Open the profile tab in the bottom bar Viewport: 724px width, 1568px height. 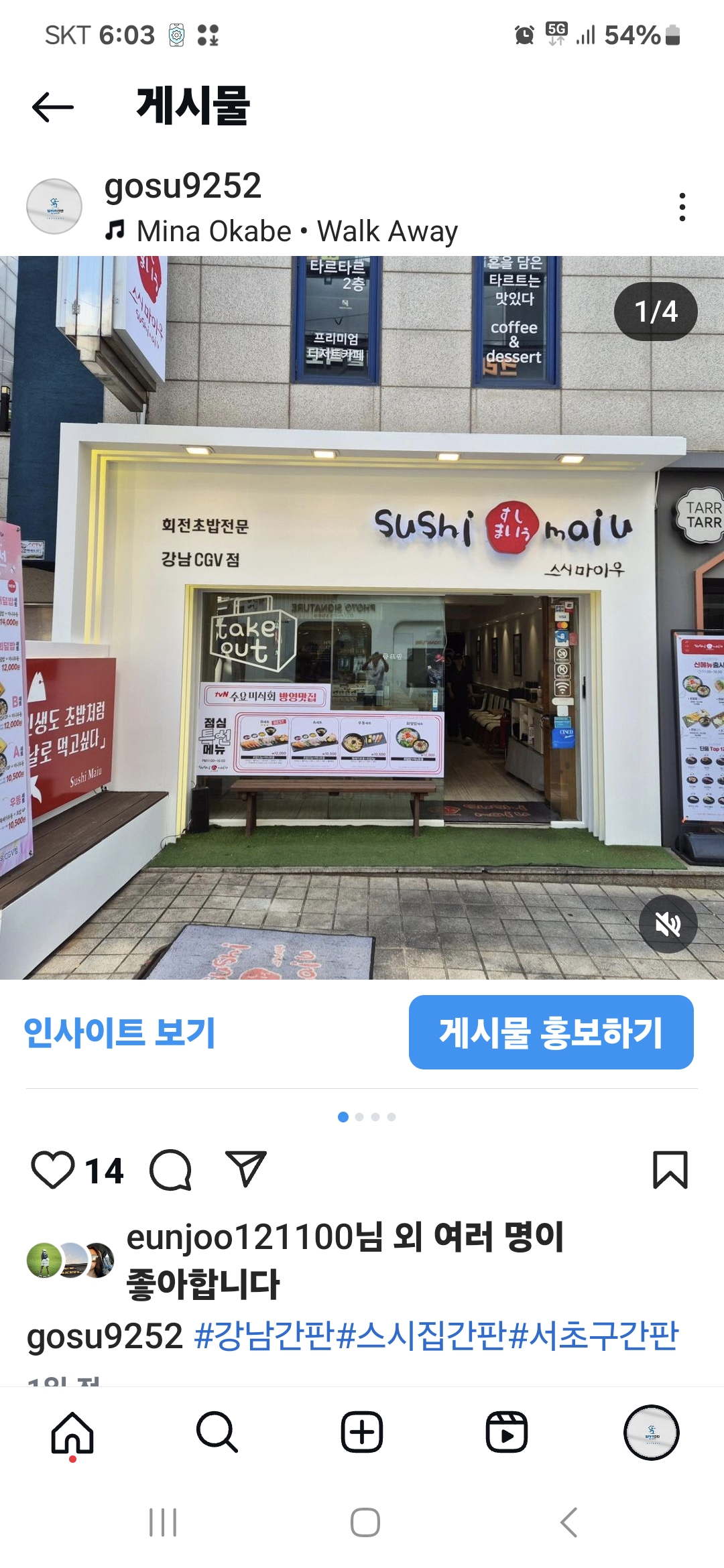(652, 1432)
